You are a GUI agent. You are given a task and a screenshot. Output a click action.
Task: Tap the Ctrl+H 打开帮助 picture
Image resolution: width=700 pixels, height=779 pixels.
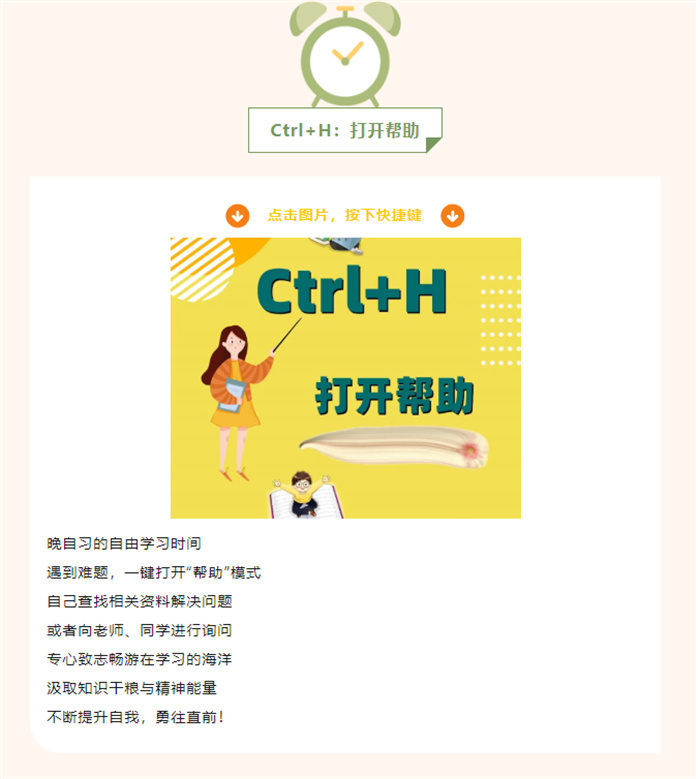[x=345, y=377]
